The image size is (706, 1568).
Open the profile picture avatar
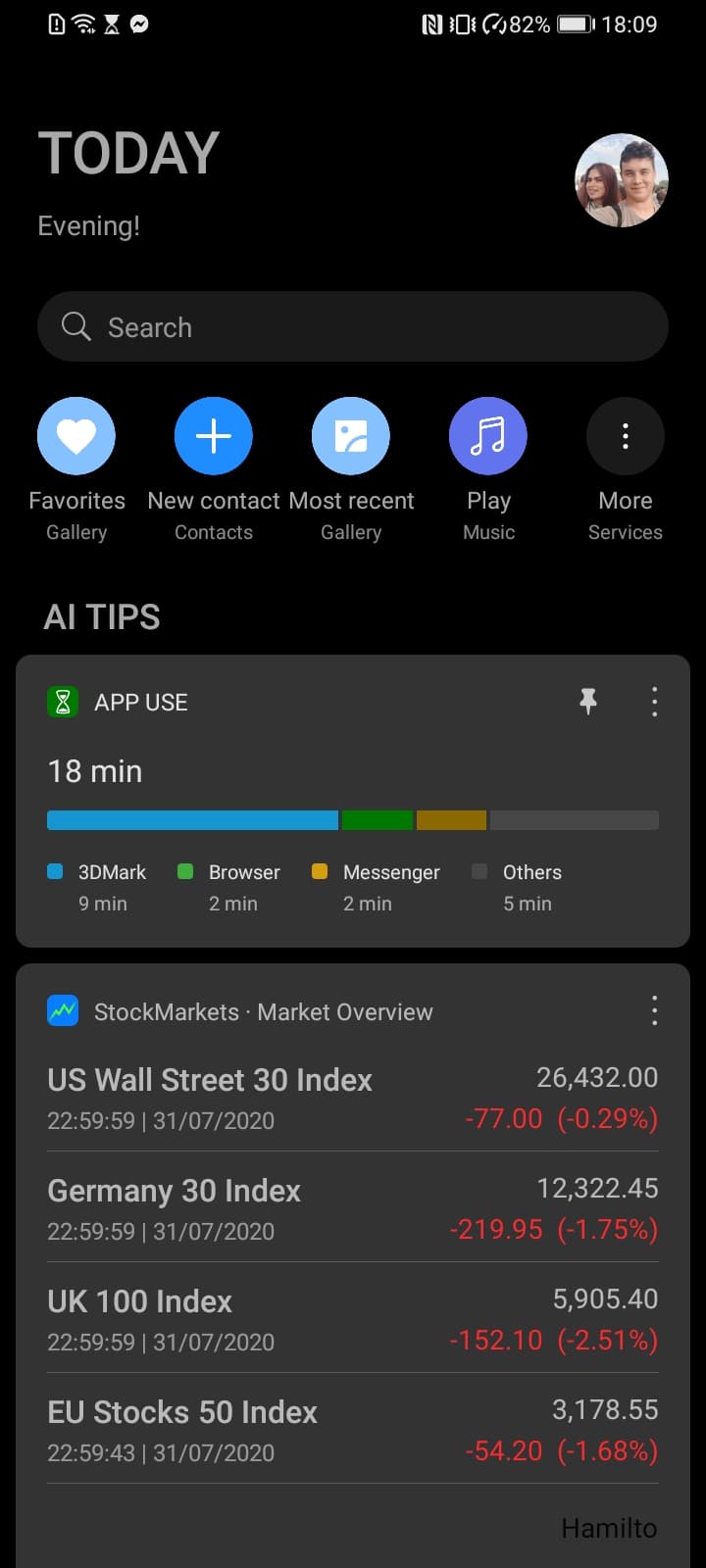click(621, 180)
